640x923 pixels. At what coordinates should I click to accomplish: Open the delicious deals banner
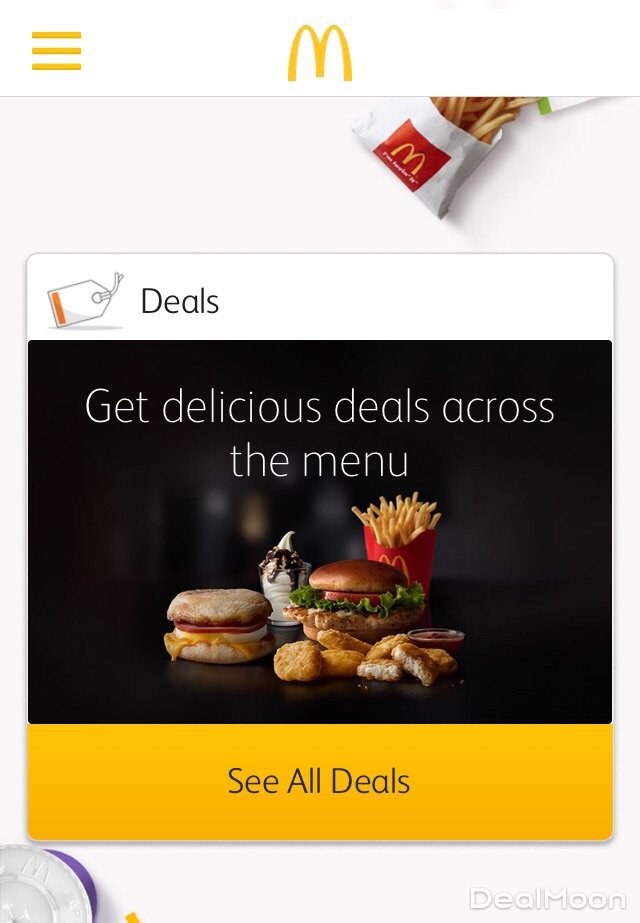coord(319,531)
